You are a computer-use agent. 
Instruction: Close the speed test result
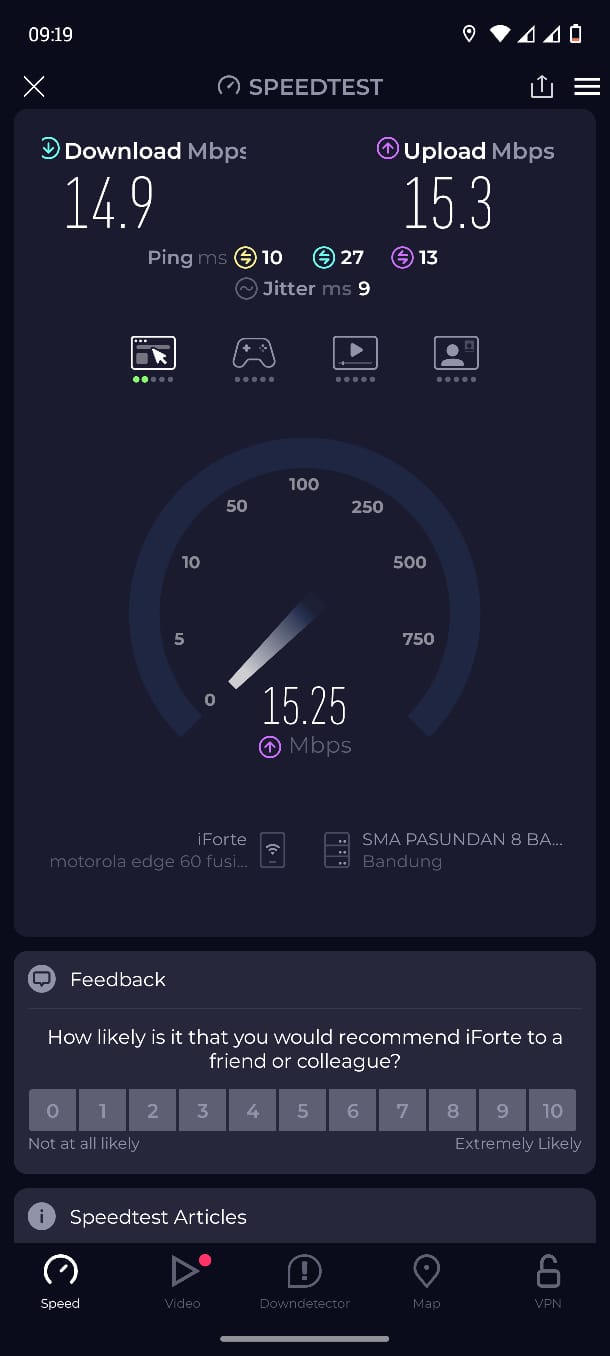tap(34, 87)
